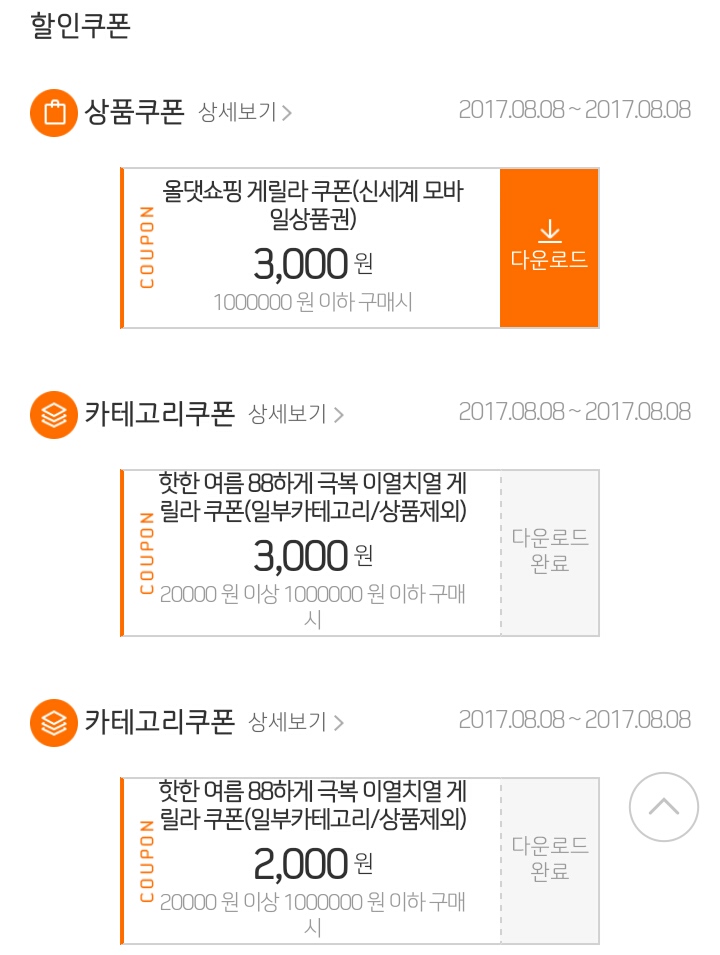The image size is (720, 955).
Task: Tap the scroll-to-top arrow button
Action: click(x=663, y=807)
